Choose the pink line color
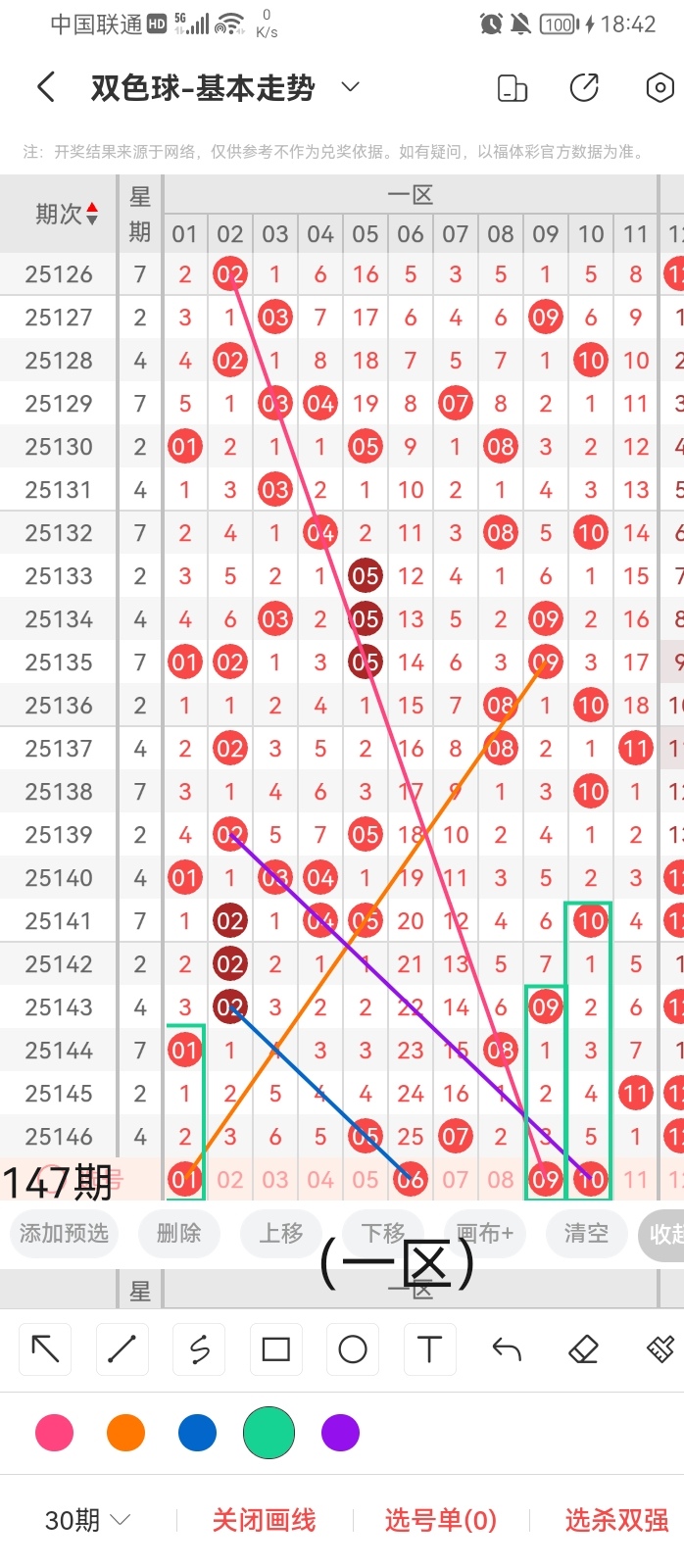This screenshot has width=684, height=1568. tap(54, 1433)
